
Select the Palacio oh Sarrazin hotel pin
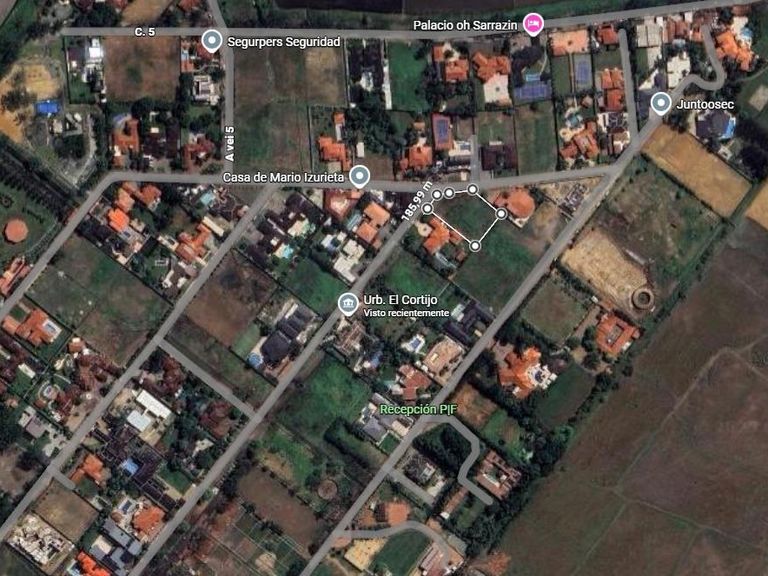[534, 23]
